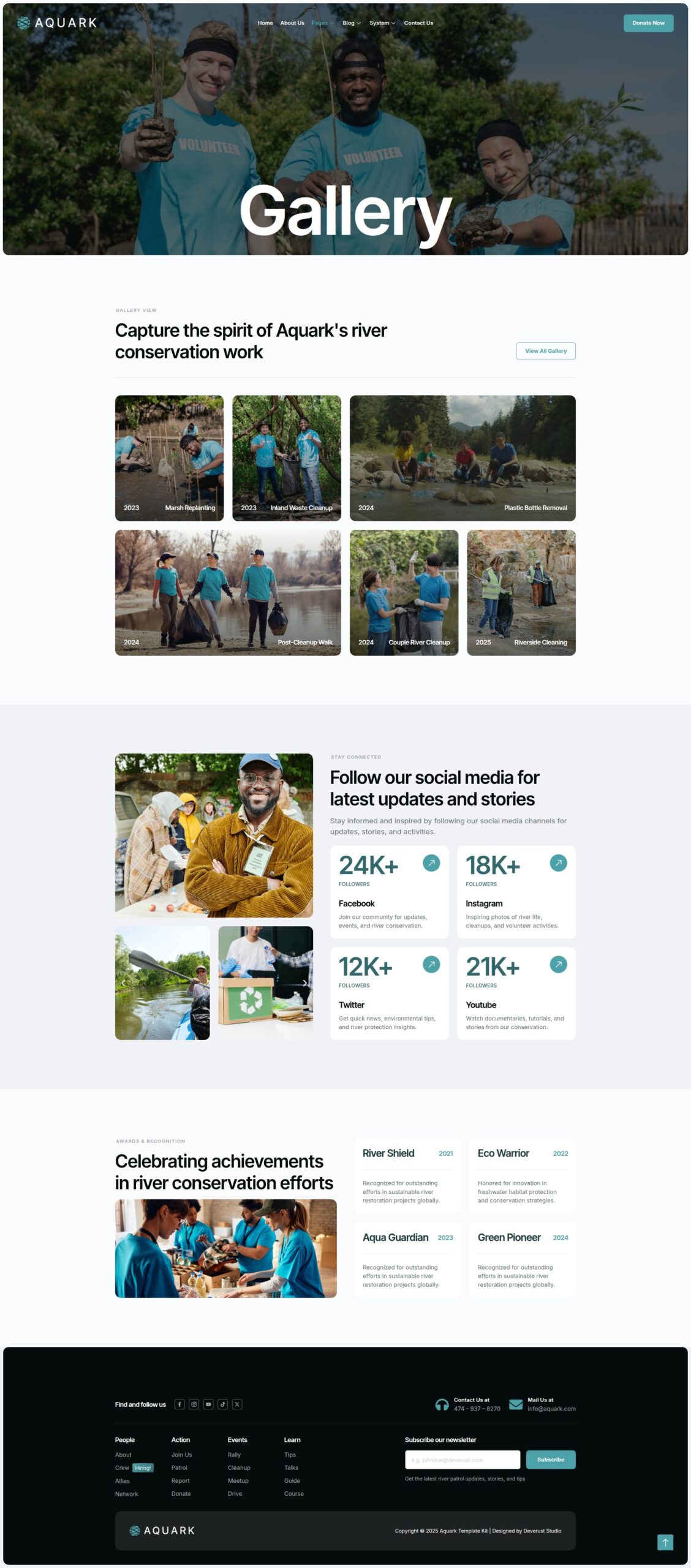Tap the Subscribe button

[x=551, y=1460]
